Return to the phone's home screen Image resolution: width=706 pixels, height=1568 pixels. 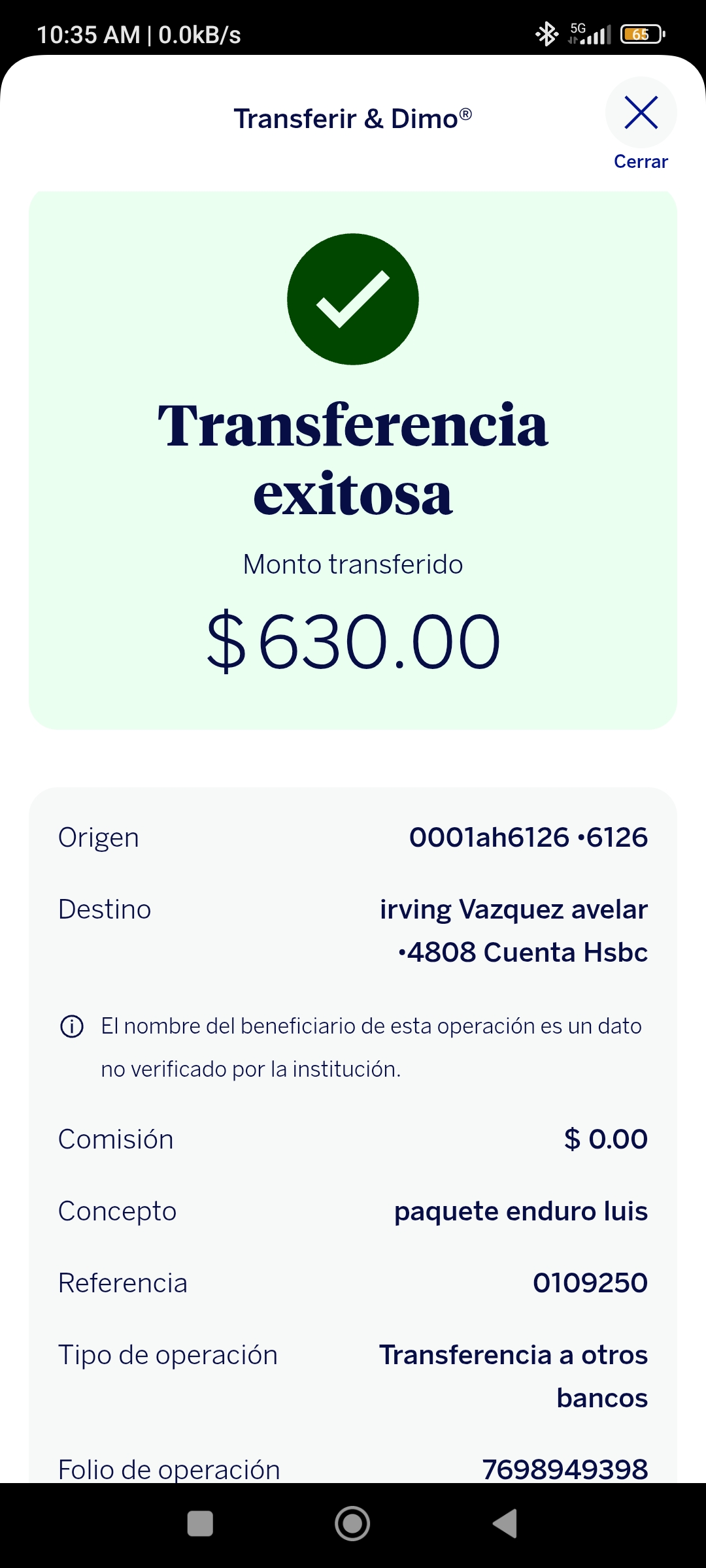pyautogui.click(x=352, y=1524)
